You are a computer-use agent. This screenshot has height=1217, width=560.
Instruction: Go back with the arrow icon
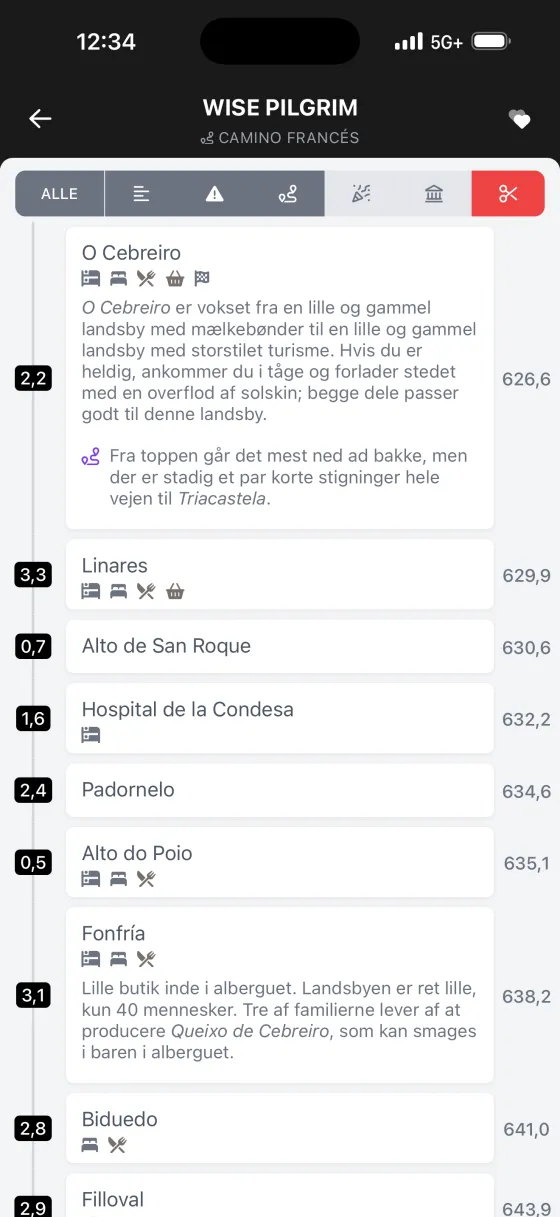pyautogui.click(x=40, y=119)
